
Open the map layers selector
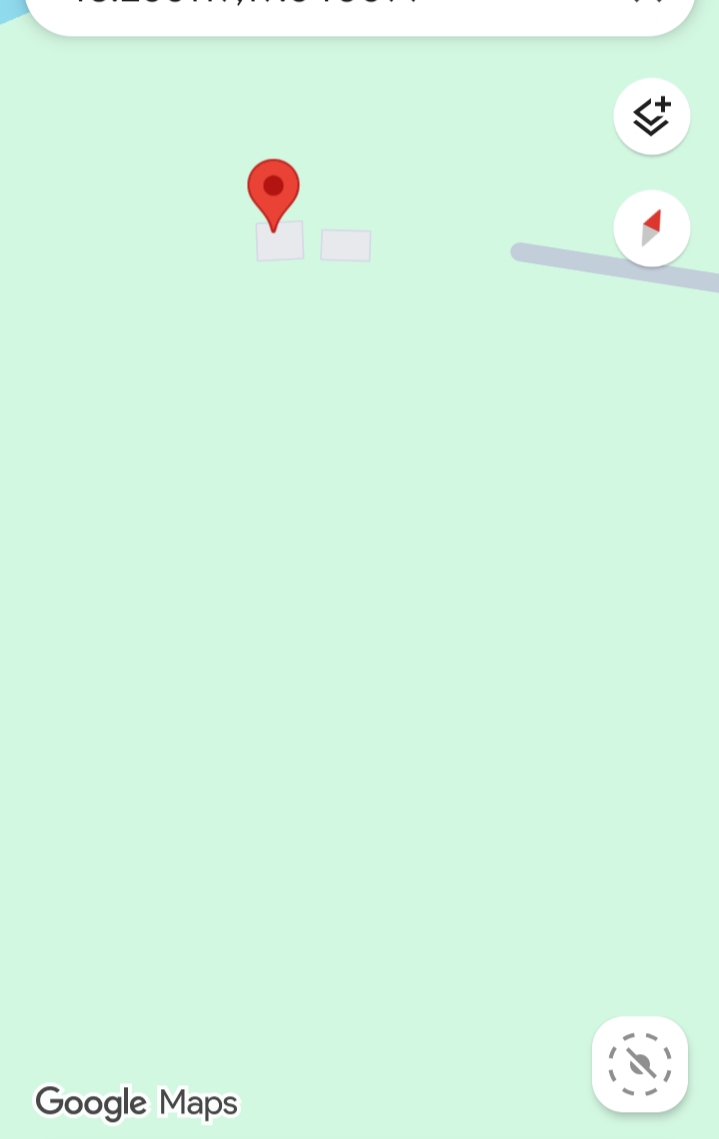pyautogui.click(x=651, y=117)
